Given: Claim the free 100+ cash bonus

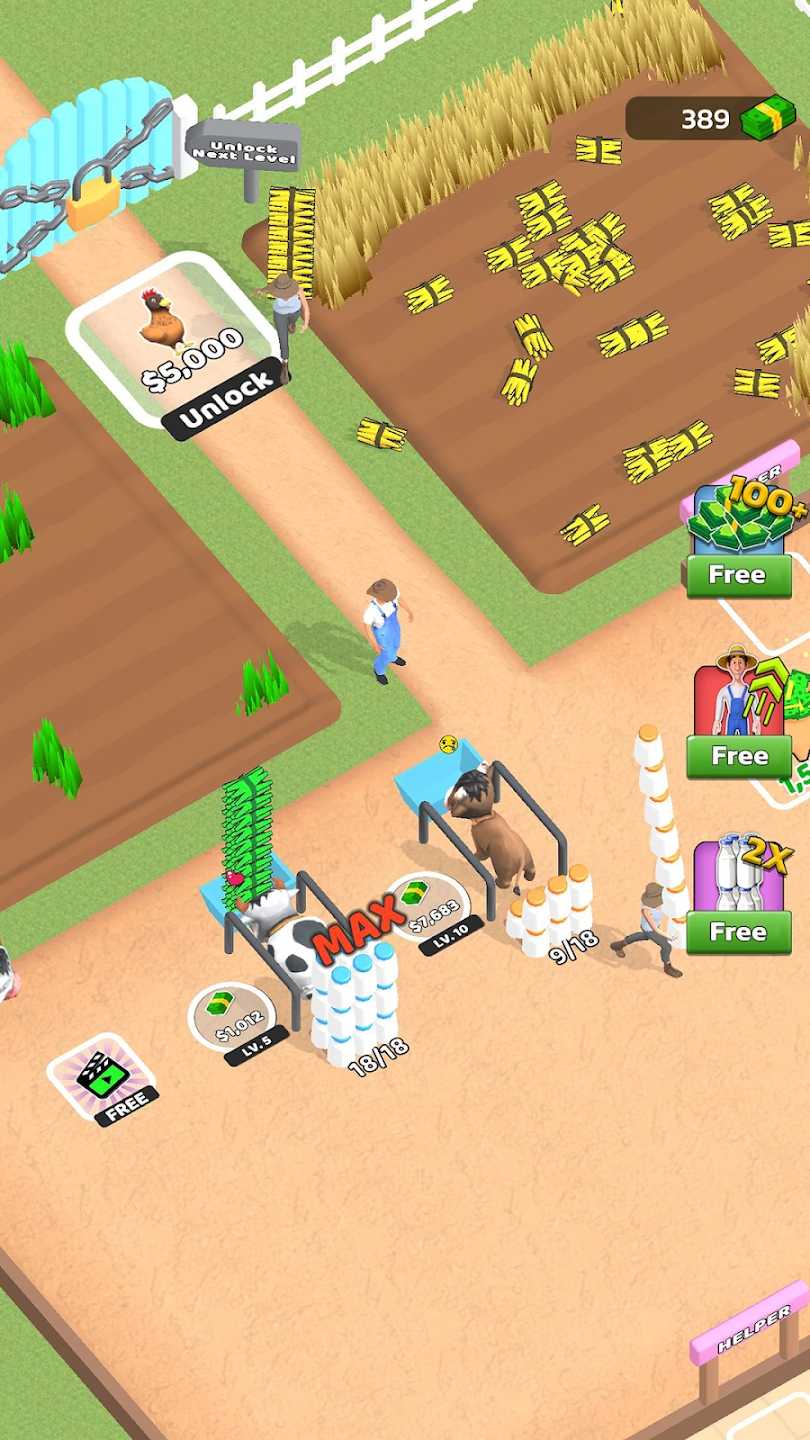Looking at the screenshot, I should coord(738,575).
